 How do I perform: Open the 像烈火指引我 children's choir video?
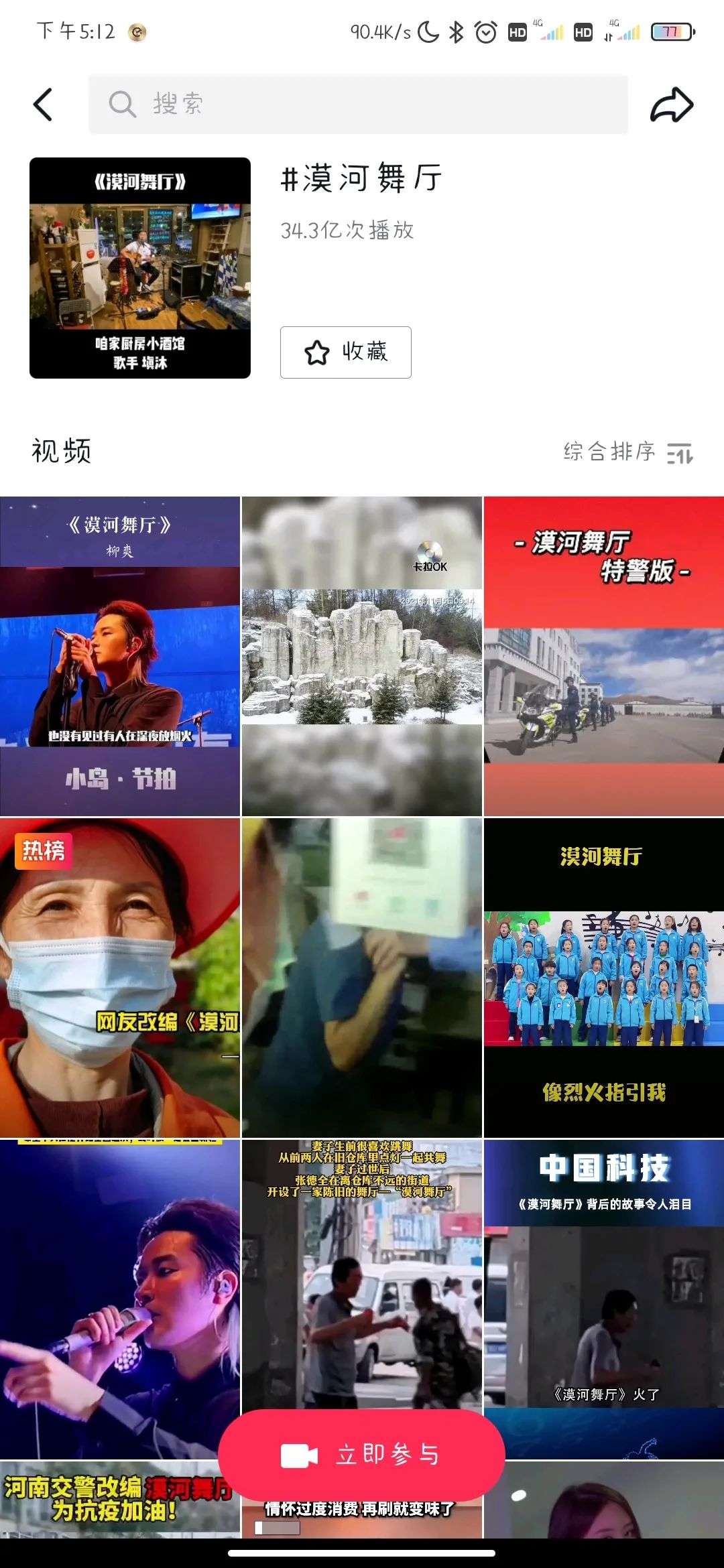[x=604, y=978]
